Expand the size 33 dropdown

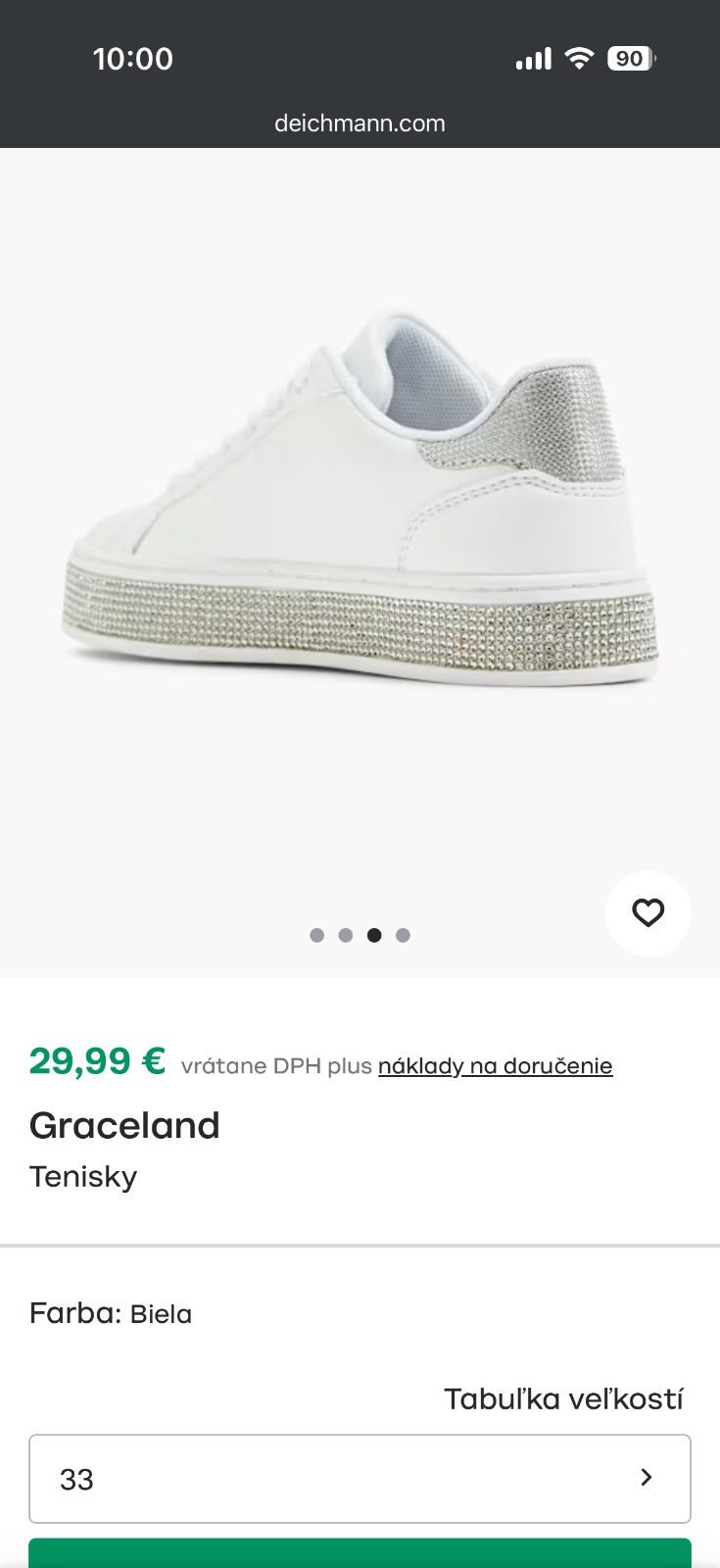(x=360, y=1478)
